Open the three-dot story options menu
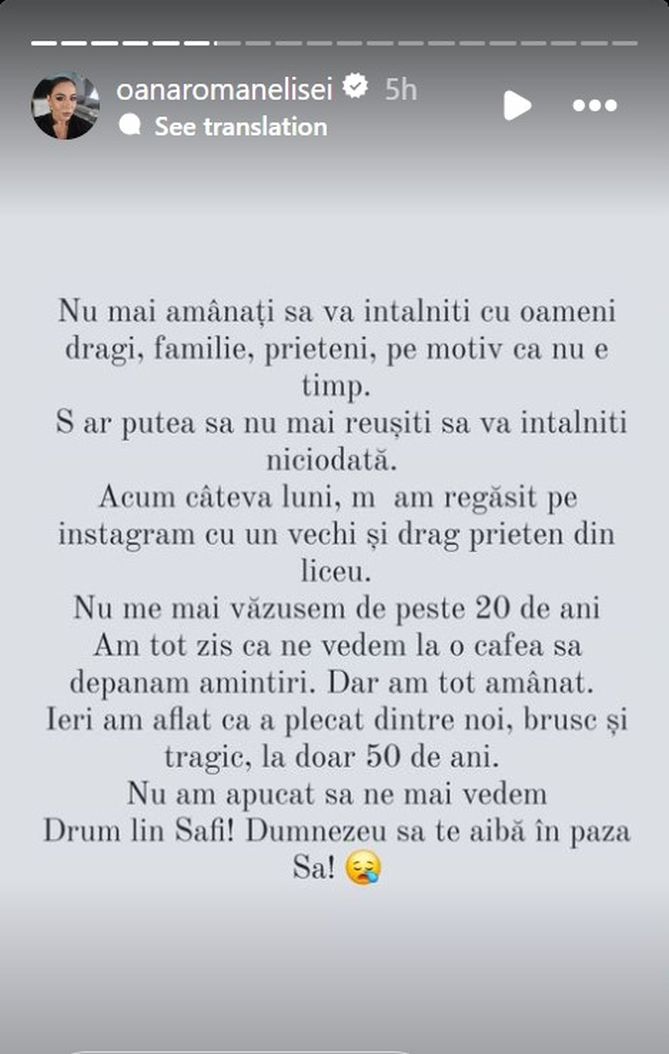Image resolution: width=669 pixels, height=1054 pixels. pyautogui.click(x=597, y=105)
